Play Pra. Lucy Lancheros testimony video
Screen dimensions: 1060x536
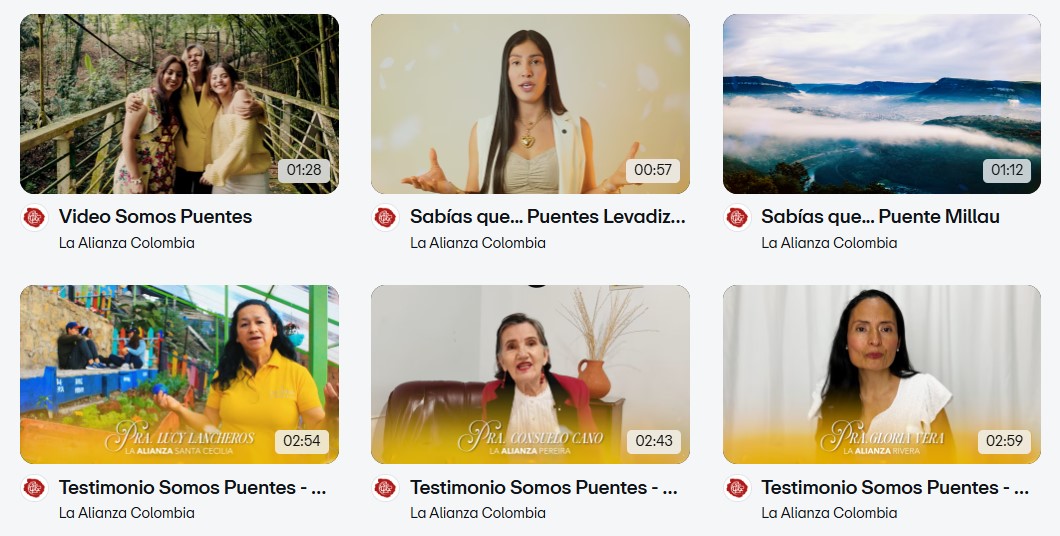pos(179,374)
